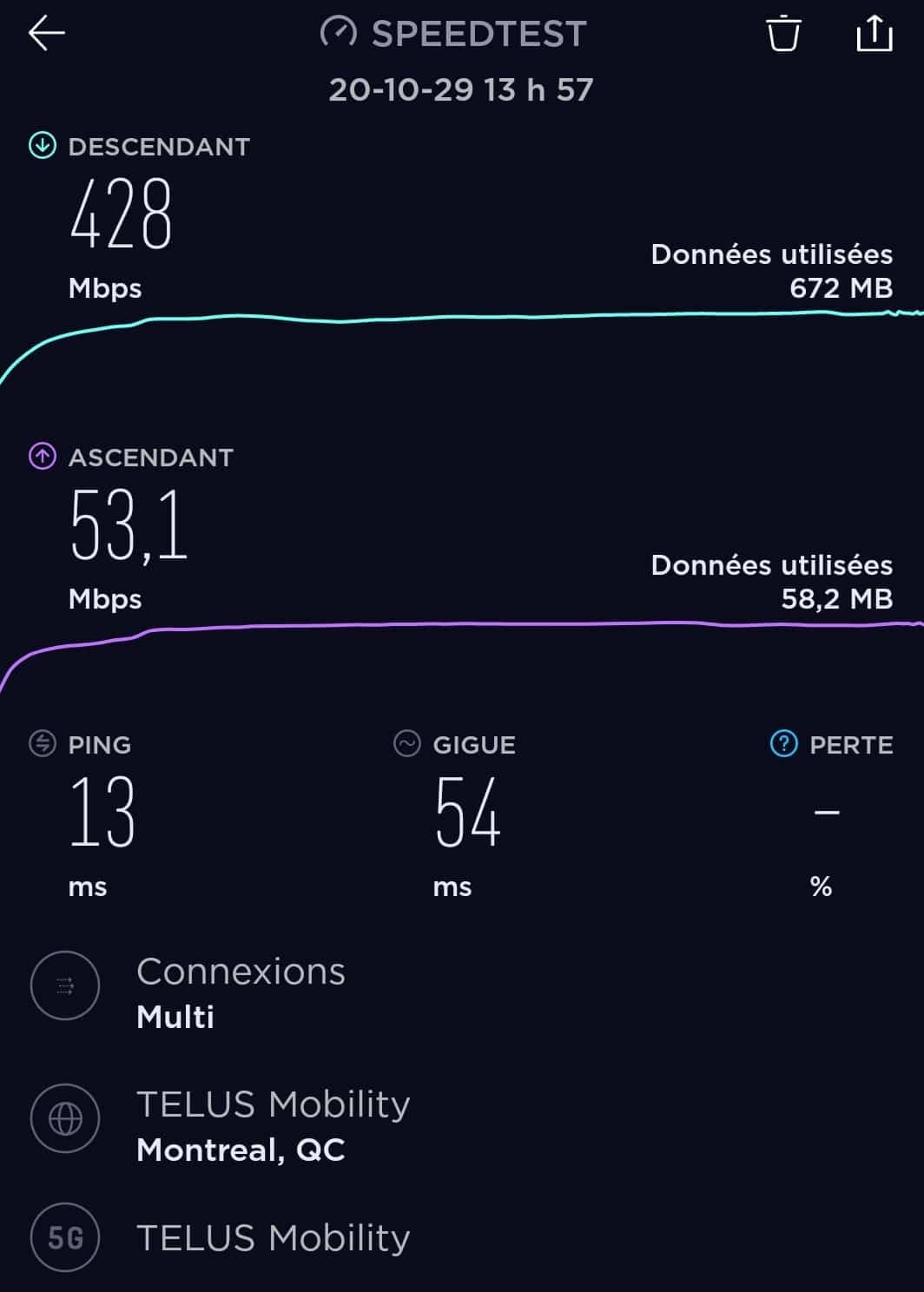Delete this speed test result
This screenshot has width=924, height=1292.
[x=782, y=34]
